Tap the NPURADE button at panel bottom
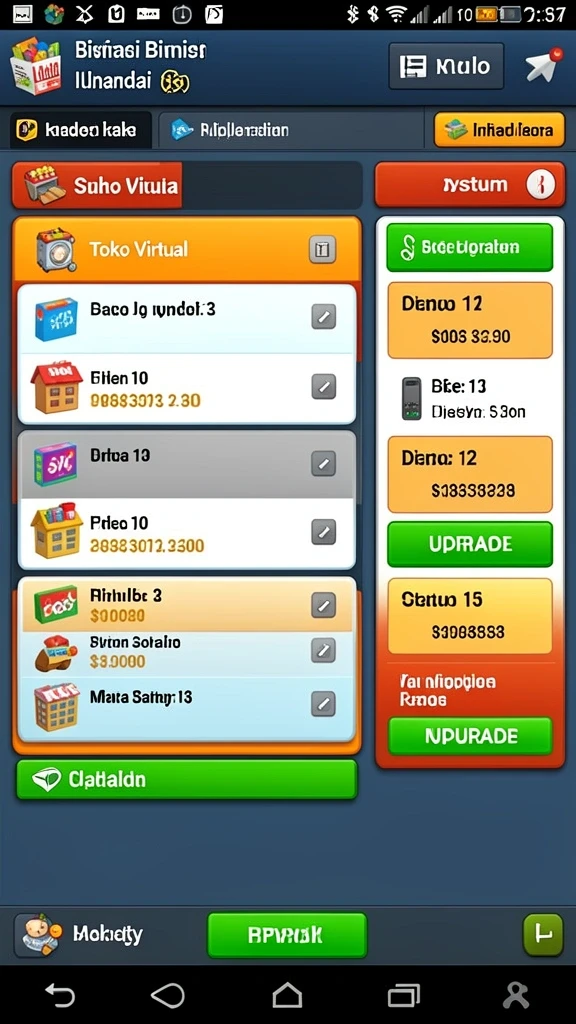Screen dimensions: 576x1024 (x=470, y=736)
